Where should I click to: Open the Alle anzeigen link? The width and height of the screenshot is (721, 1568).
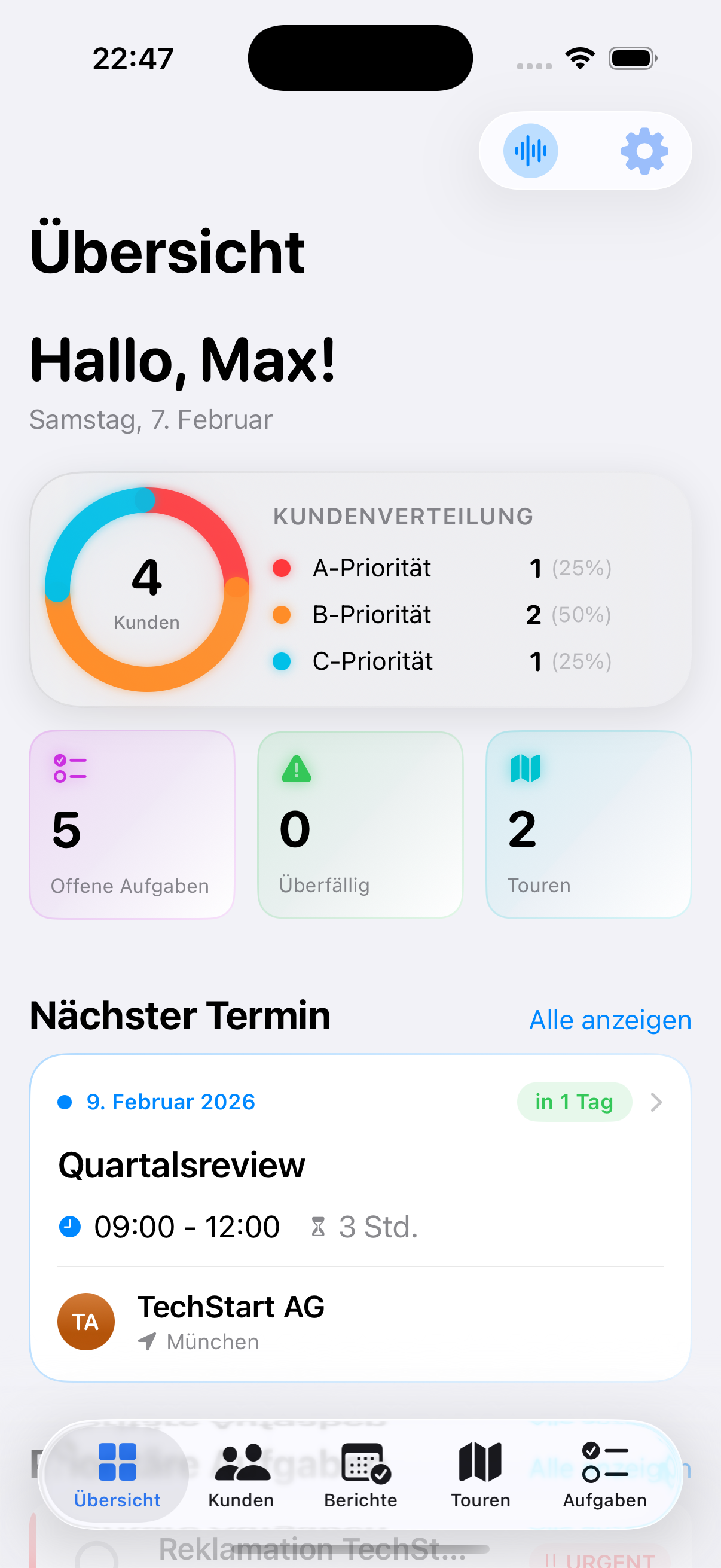coord(609,1020)
